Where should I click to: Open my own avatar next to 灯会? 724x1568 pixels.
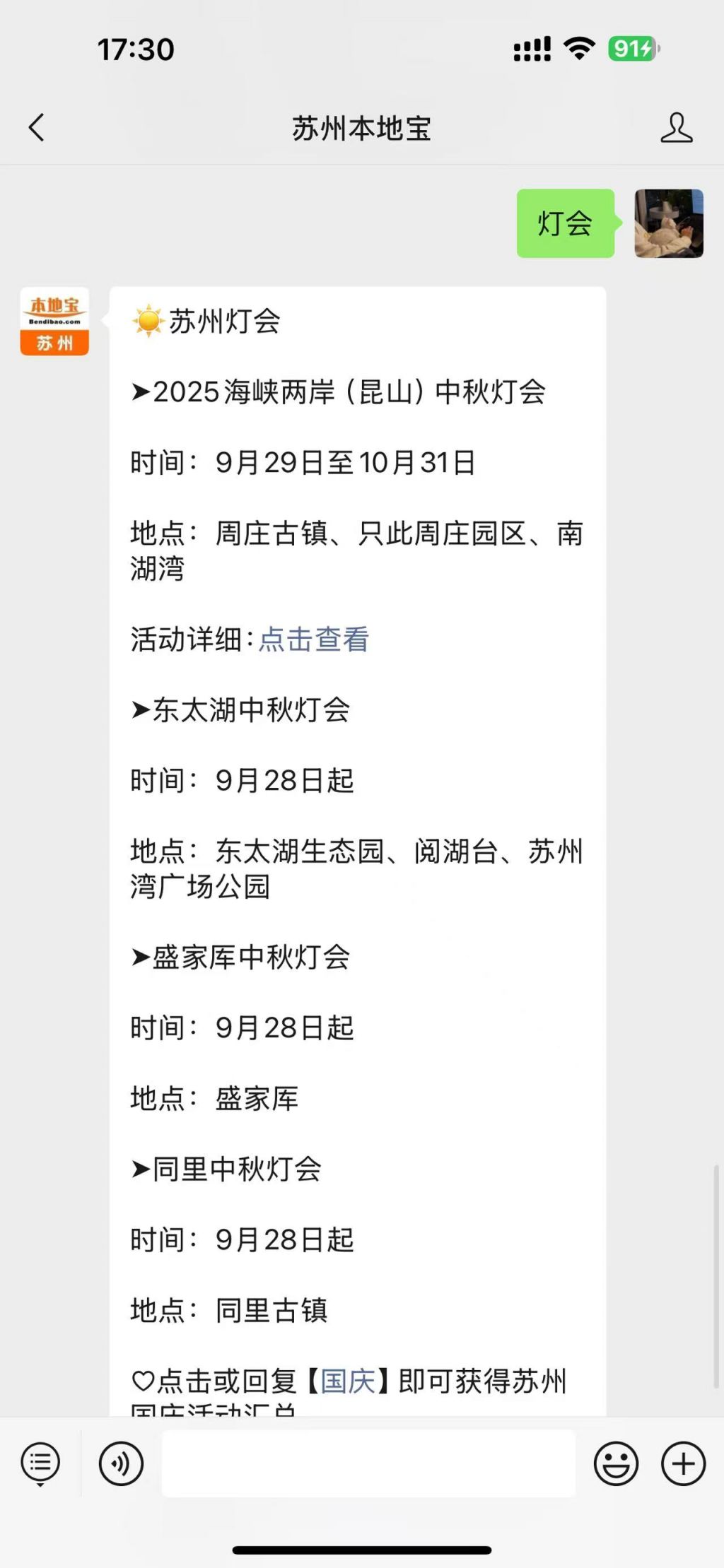coord(669,223)
